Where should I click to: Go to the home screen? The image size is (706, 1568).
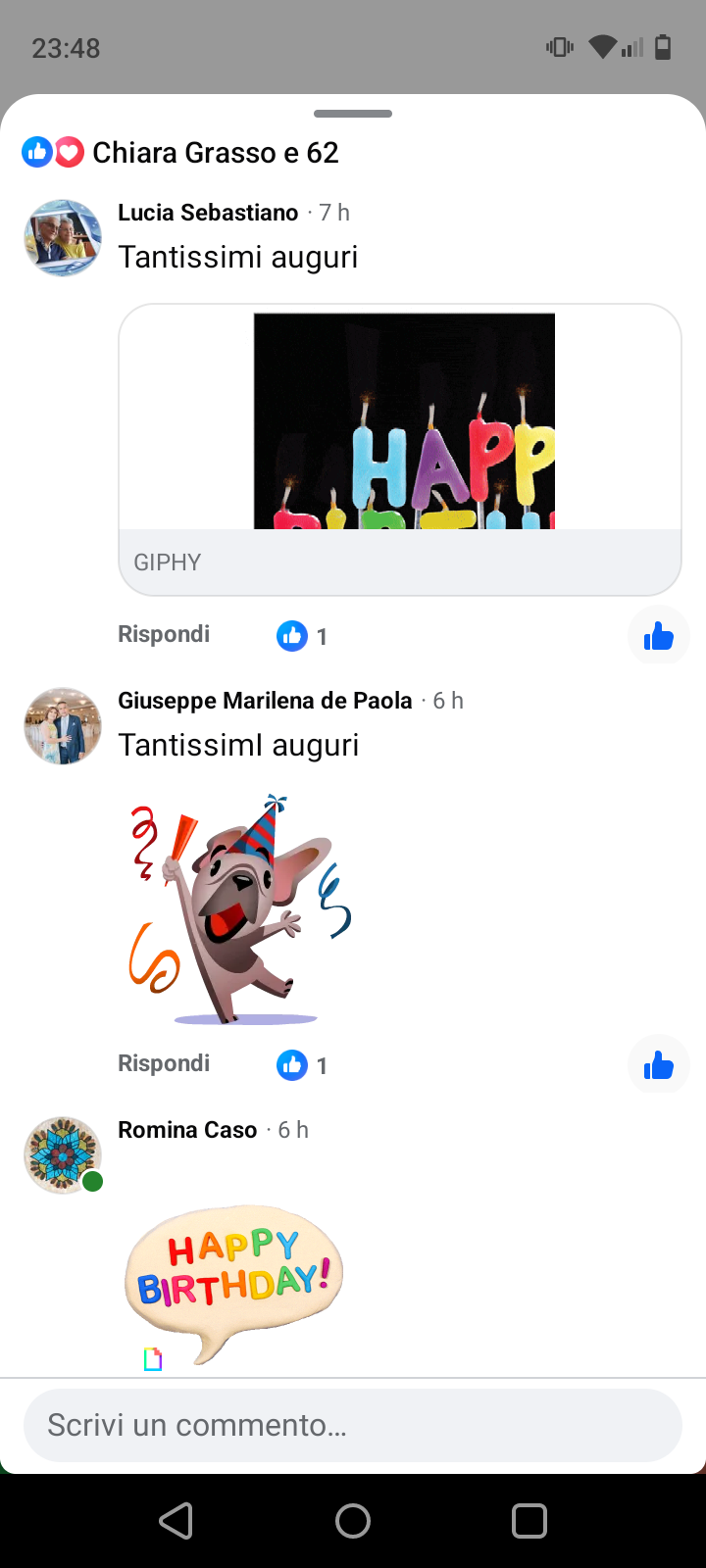point(353,1521)
